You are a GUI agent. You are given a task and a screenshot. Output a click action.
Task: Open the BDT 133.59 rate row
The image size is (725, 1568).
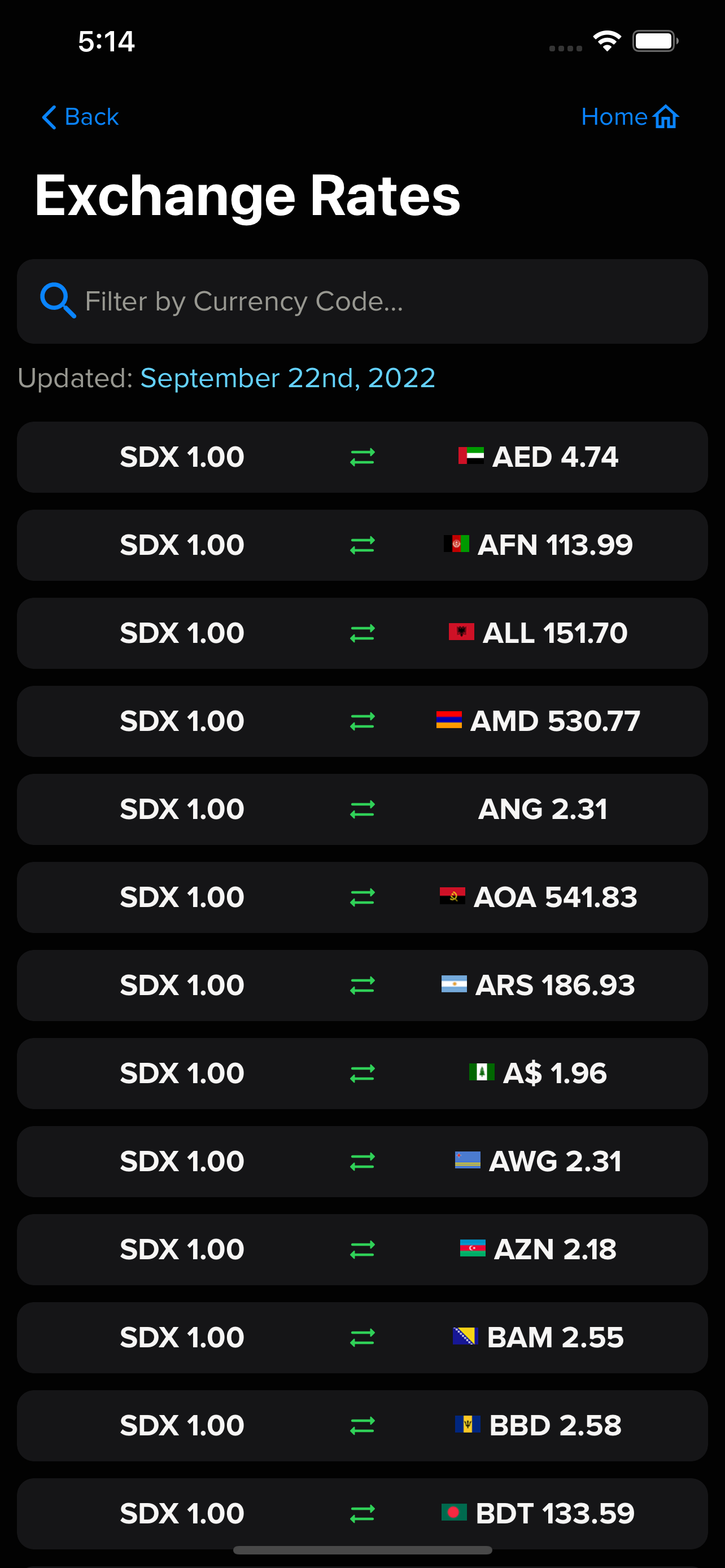click(362, 1514)
